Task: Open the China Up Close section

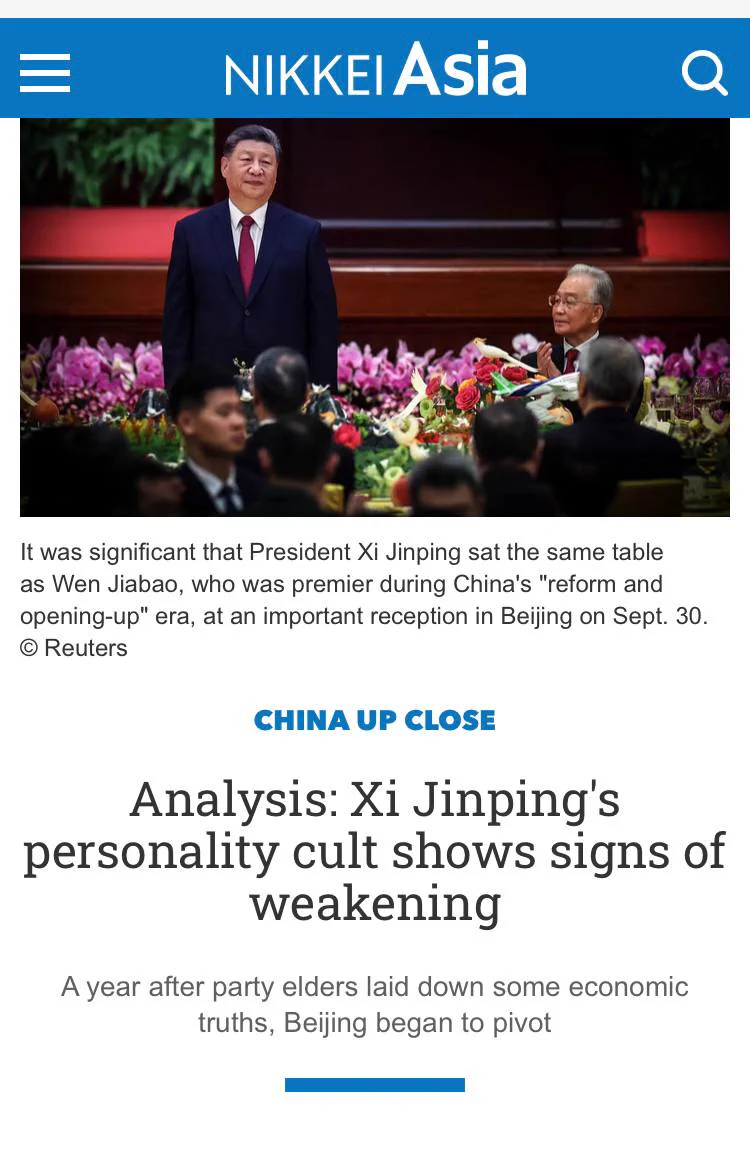Action: tap(375, 720)
